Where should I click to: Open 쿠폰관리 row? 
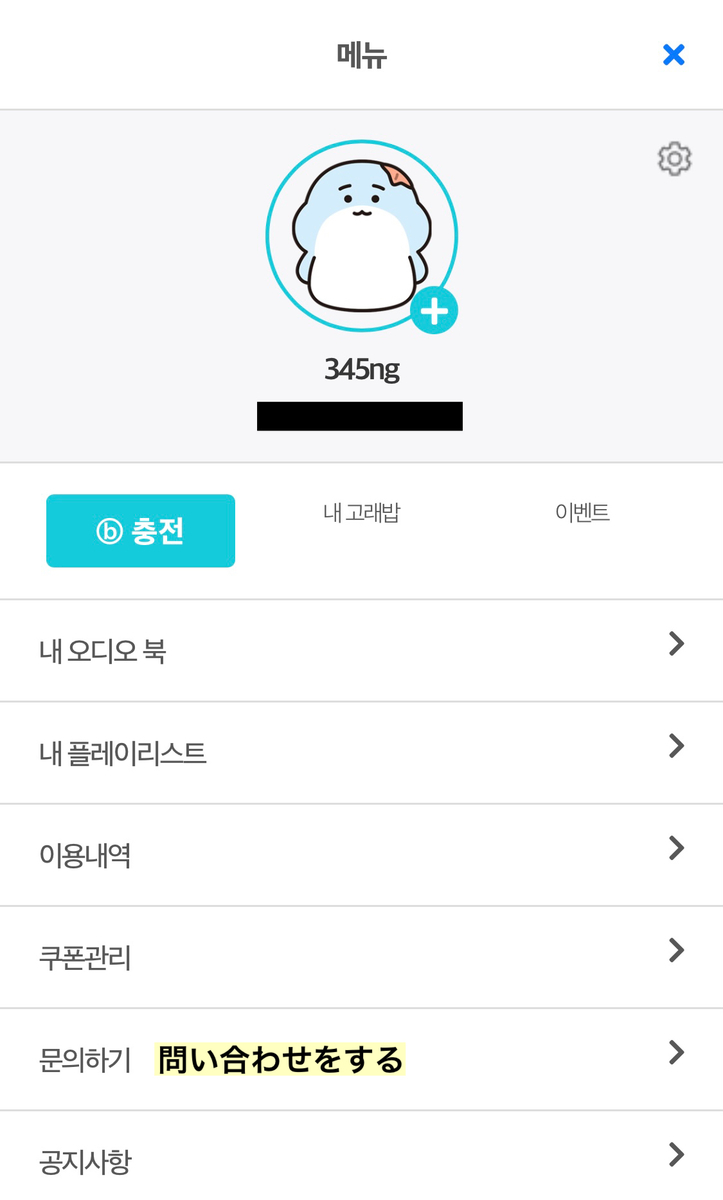pos(361,957)
